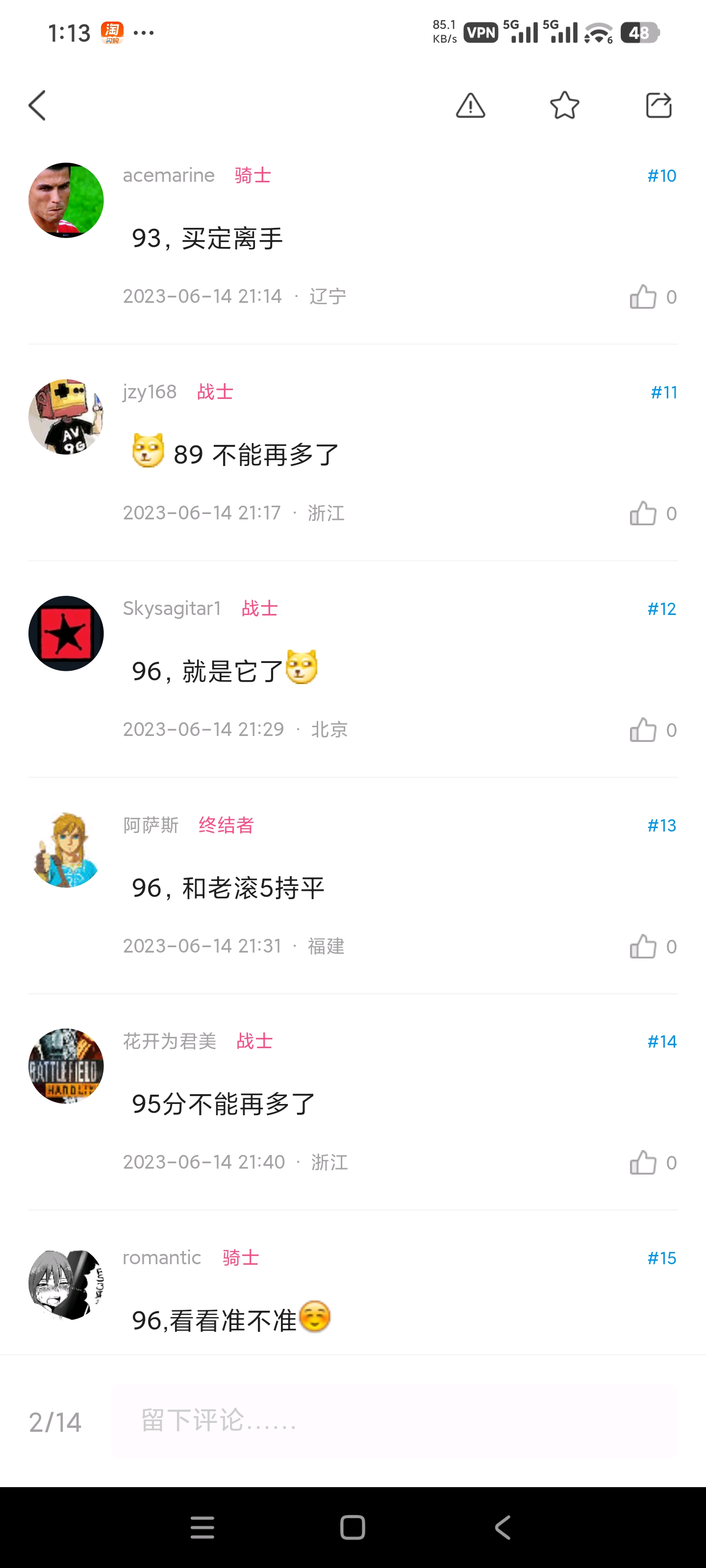The image size is (706, 1568).
Task: Like acemarine's comment
Action: pos(643,297)
